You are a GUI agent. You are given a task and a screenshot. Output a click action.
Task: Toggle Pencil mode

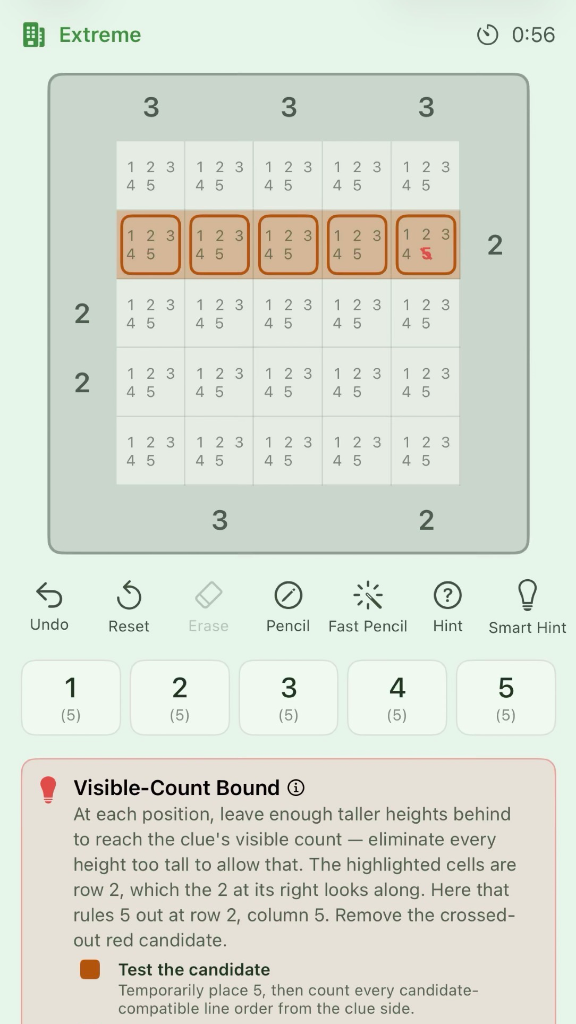coord(288,607)
